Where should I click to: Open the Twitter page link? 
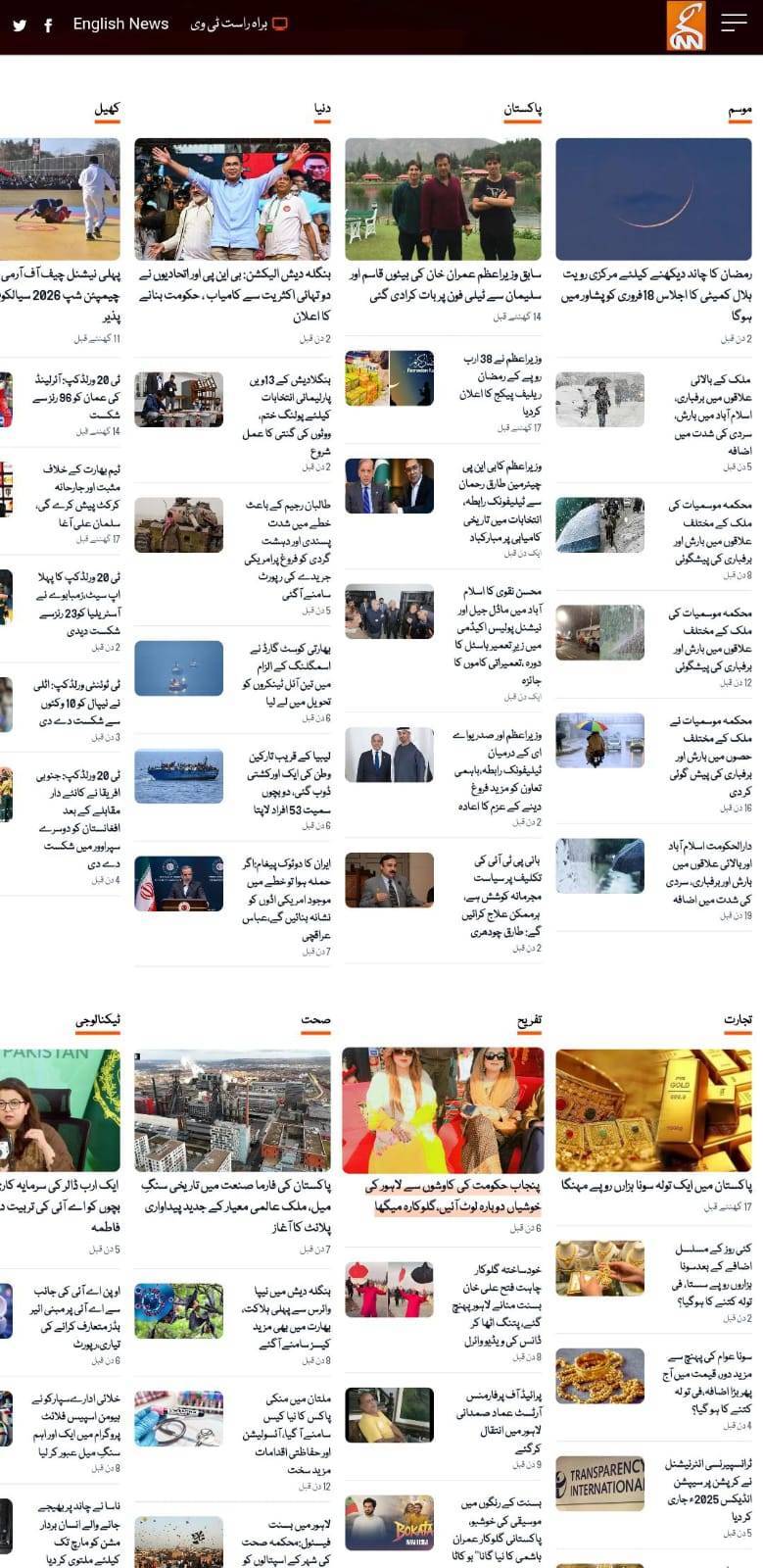pos(20,25)
